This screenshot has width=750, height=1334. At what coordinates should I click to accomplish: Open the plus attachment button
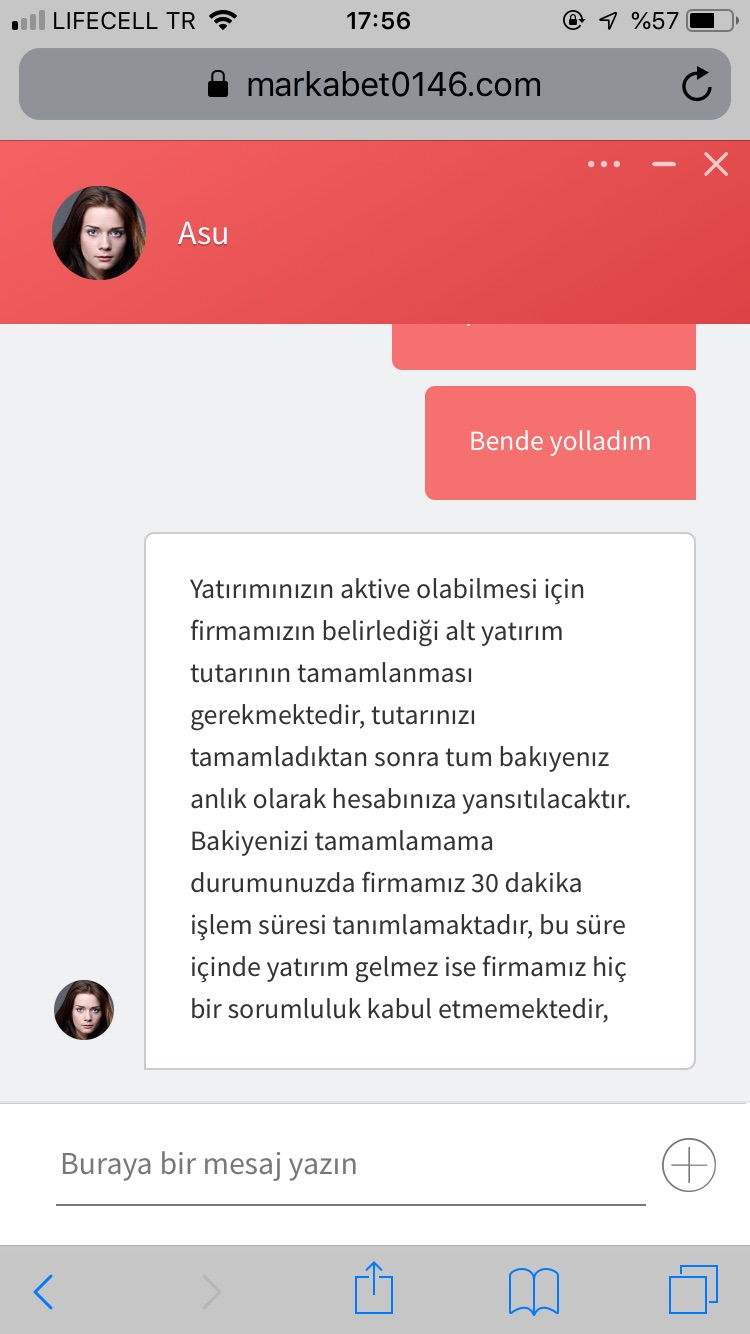pyautogui.click(x=690, y=1165)
